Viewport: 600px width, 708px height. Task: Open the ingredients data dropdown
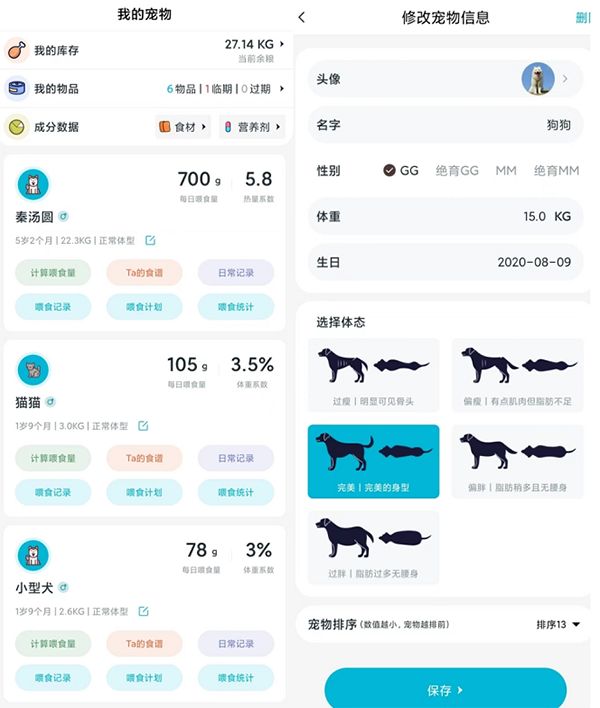(184, 127)
